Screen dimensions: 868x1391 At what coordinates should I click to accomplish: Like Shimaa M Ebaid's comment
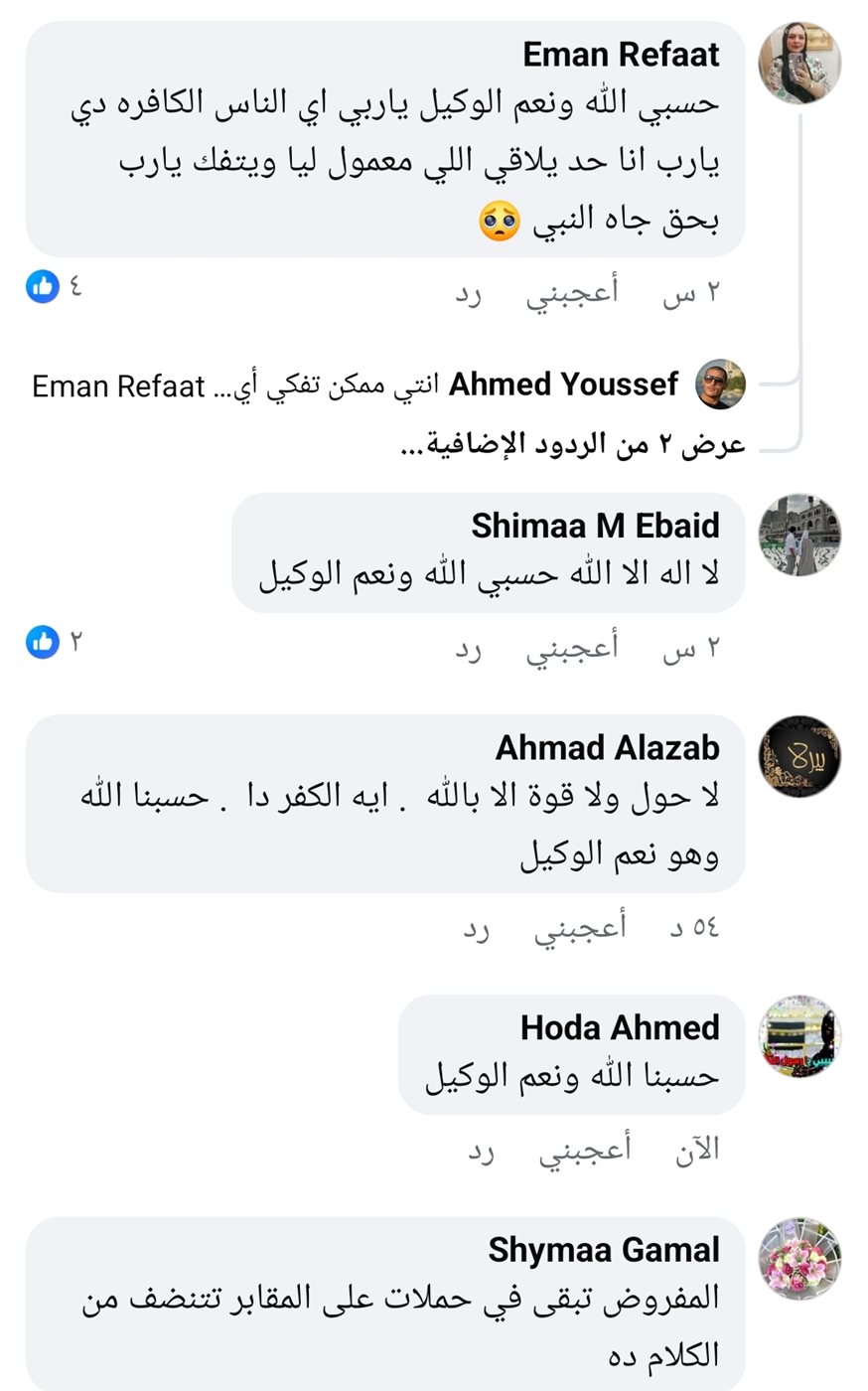[x=571, y=649]
